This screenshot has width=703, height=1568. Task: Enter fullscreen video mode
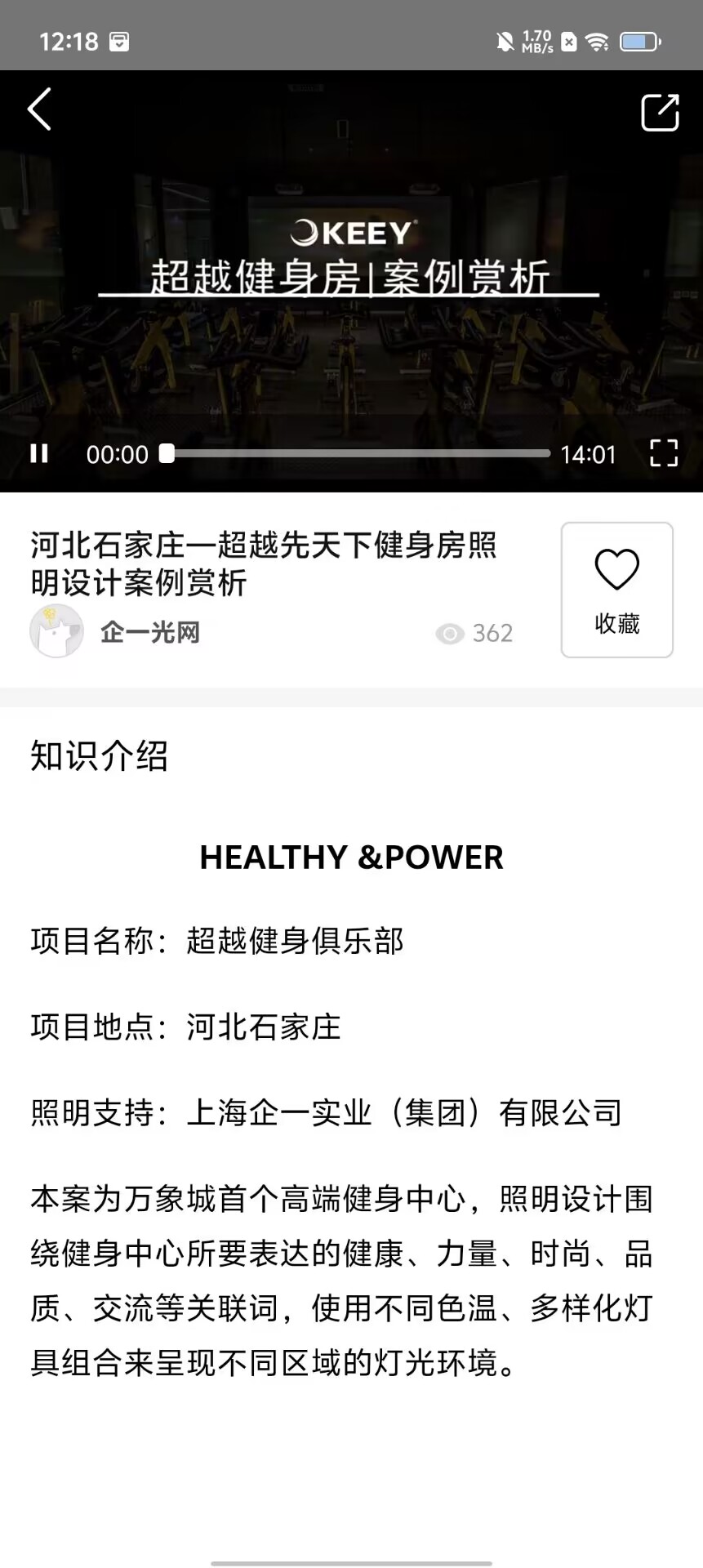pyautogui.click(x=663, y=453)
